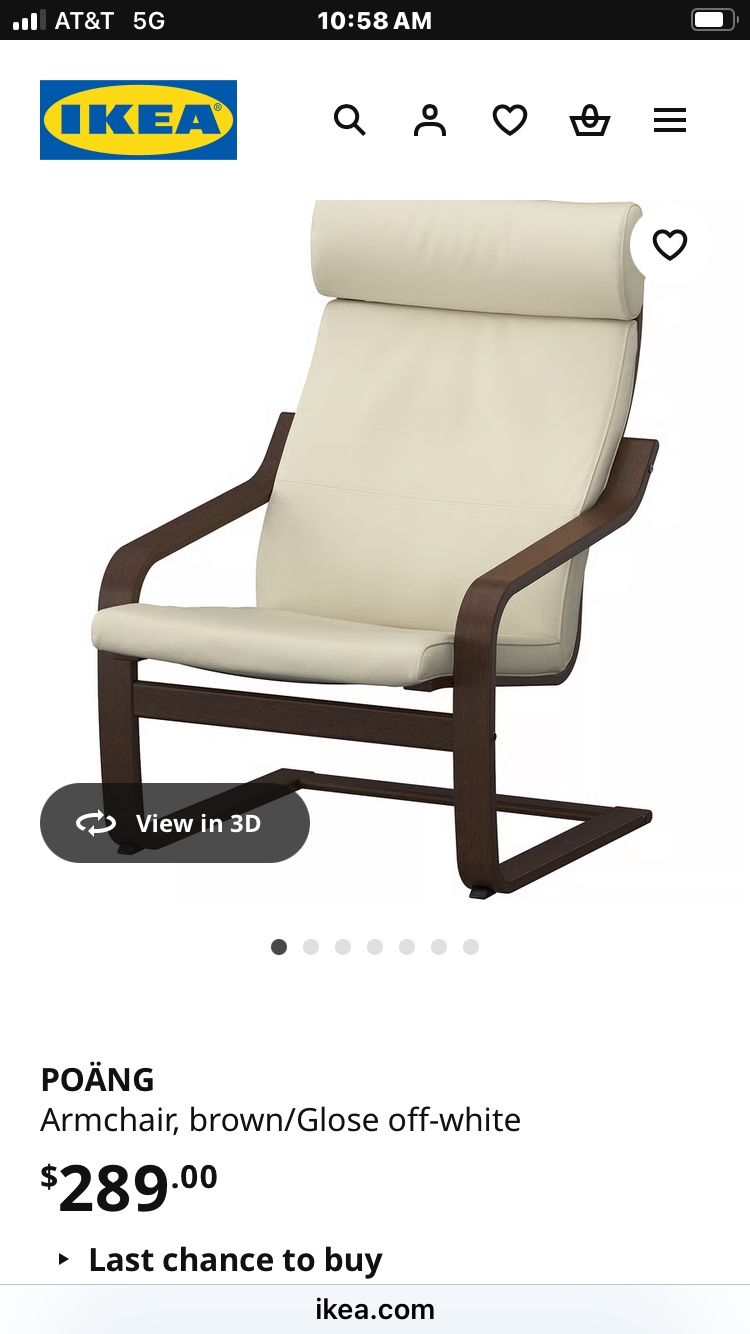Open the search icon
Viewport: 750px width, 1334px height.
tap(349, 121)
